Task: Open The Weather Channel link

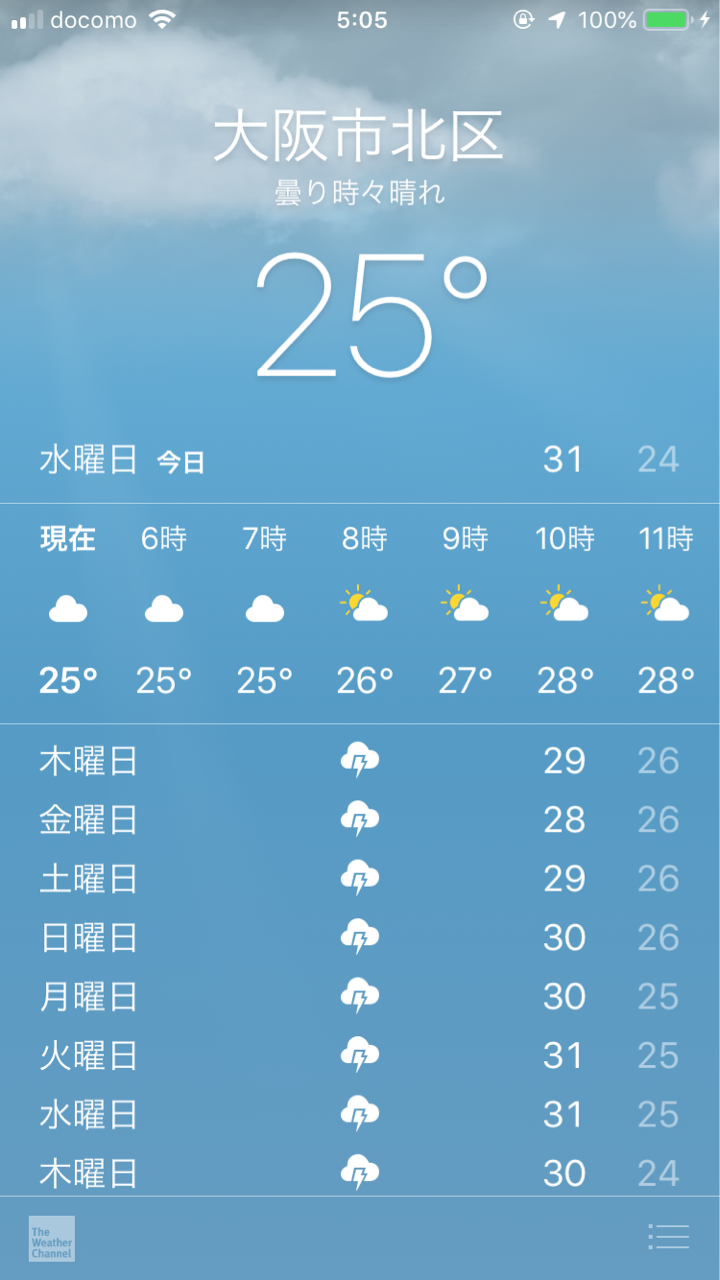Action: pyautogui.click(x=52, y=1238)
